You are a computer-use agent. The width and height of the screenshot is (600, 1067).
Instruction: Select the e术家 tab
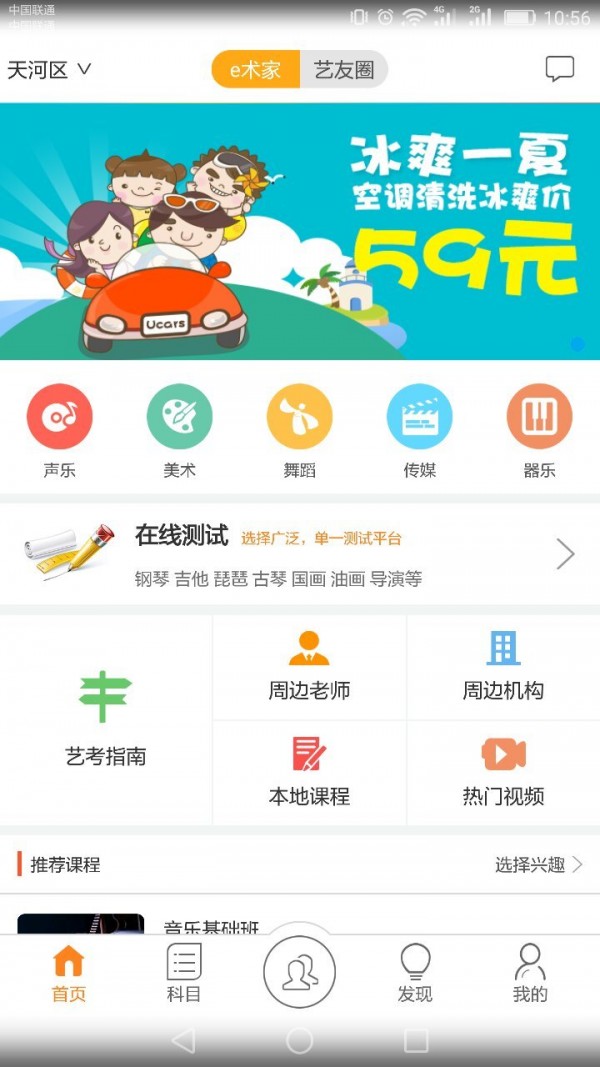point(256,70)
